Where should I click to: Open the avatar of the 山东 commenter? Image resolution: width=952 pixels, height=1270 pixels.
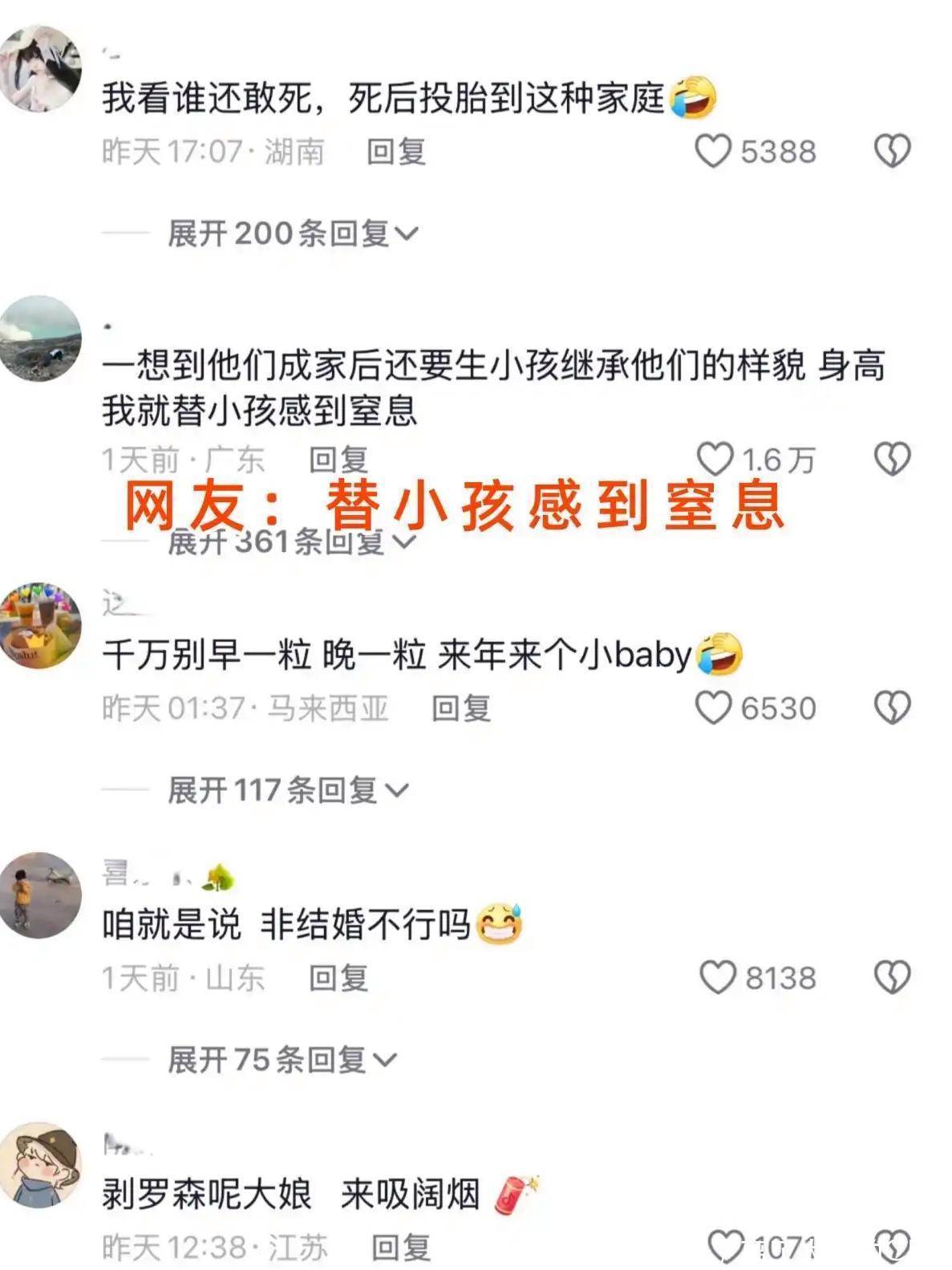[40, 895]
